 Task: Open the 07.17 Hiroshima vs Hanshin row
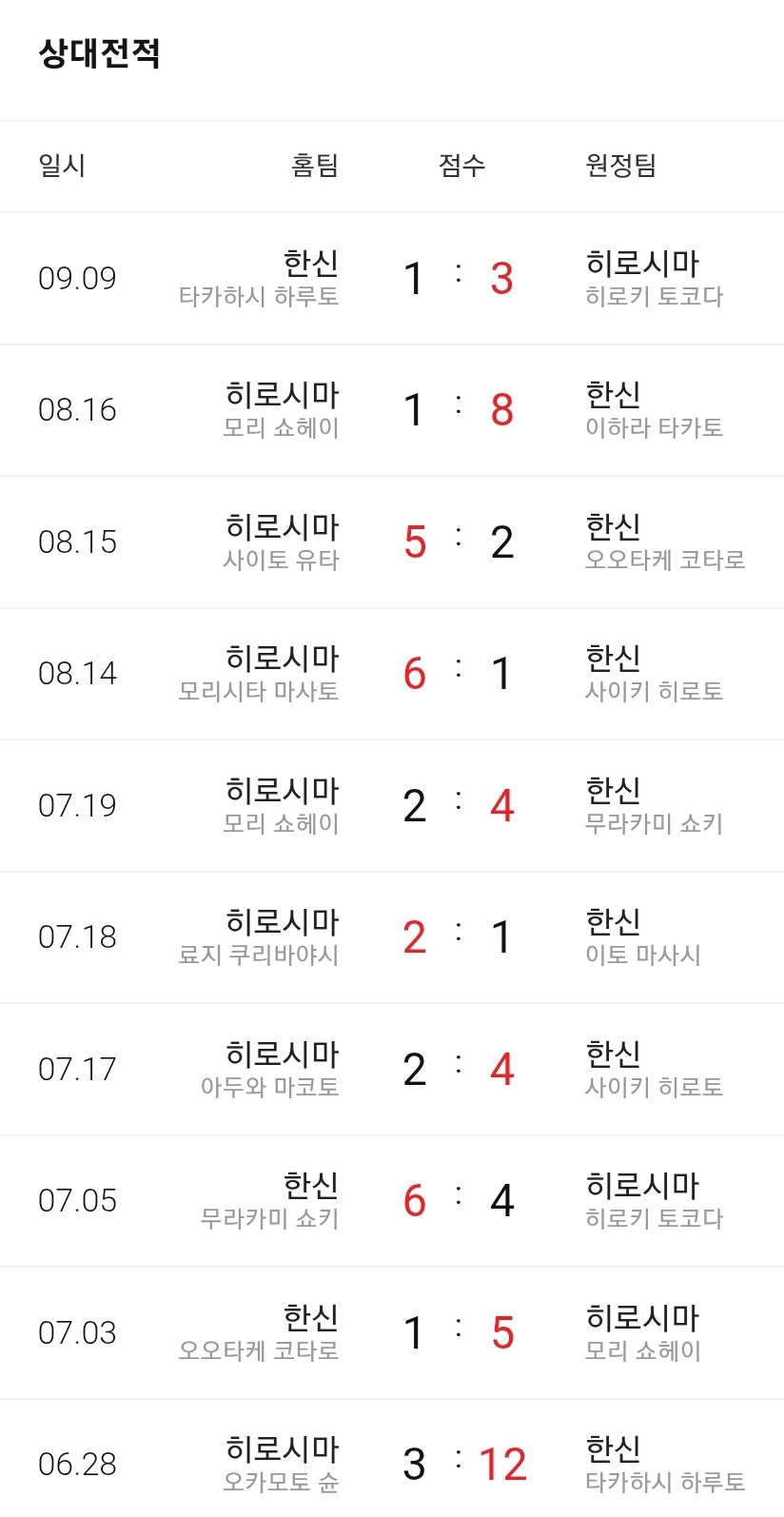392,1069
